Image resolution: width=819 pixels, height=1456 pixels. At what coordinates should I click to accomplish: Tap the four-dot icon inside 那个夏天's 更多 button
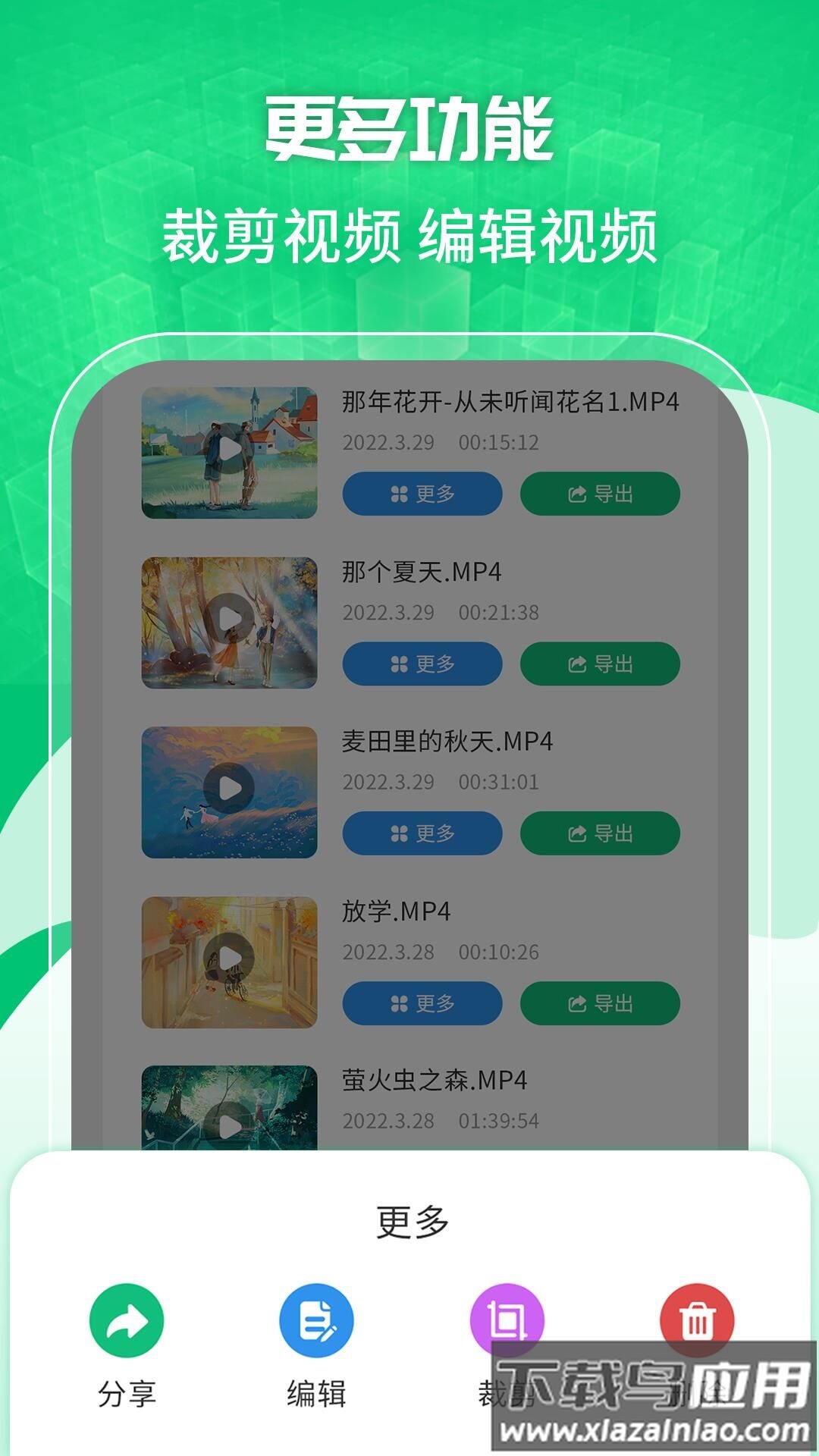[x=396, y=664]
